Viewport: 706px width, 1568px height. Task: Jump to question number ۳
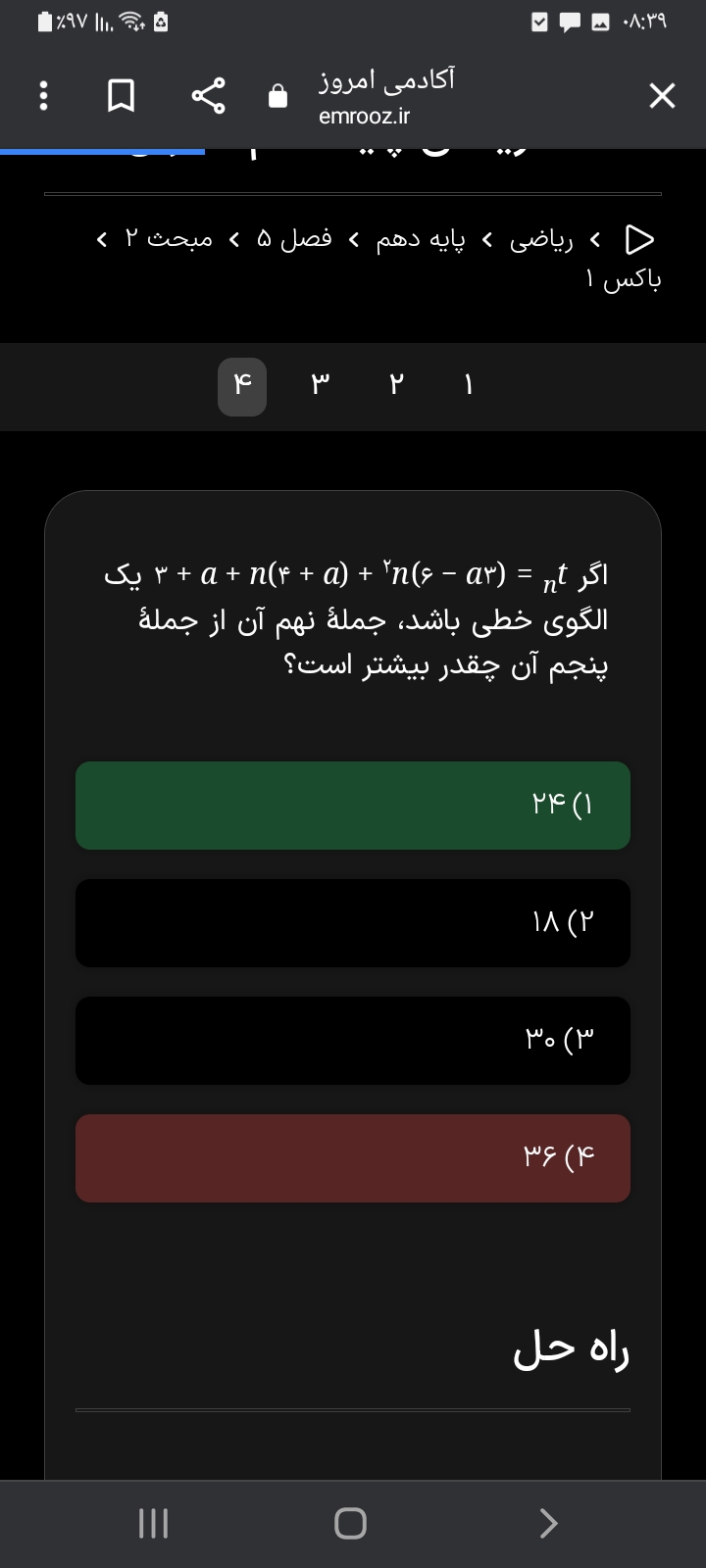(x=318, y=385)
